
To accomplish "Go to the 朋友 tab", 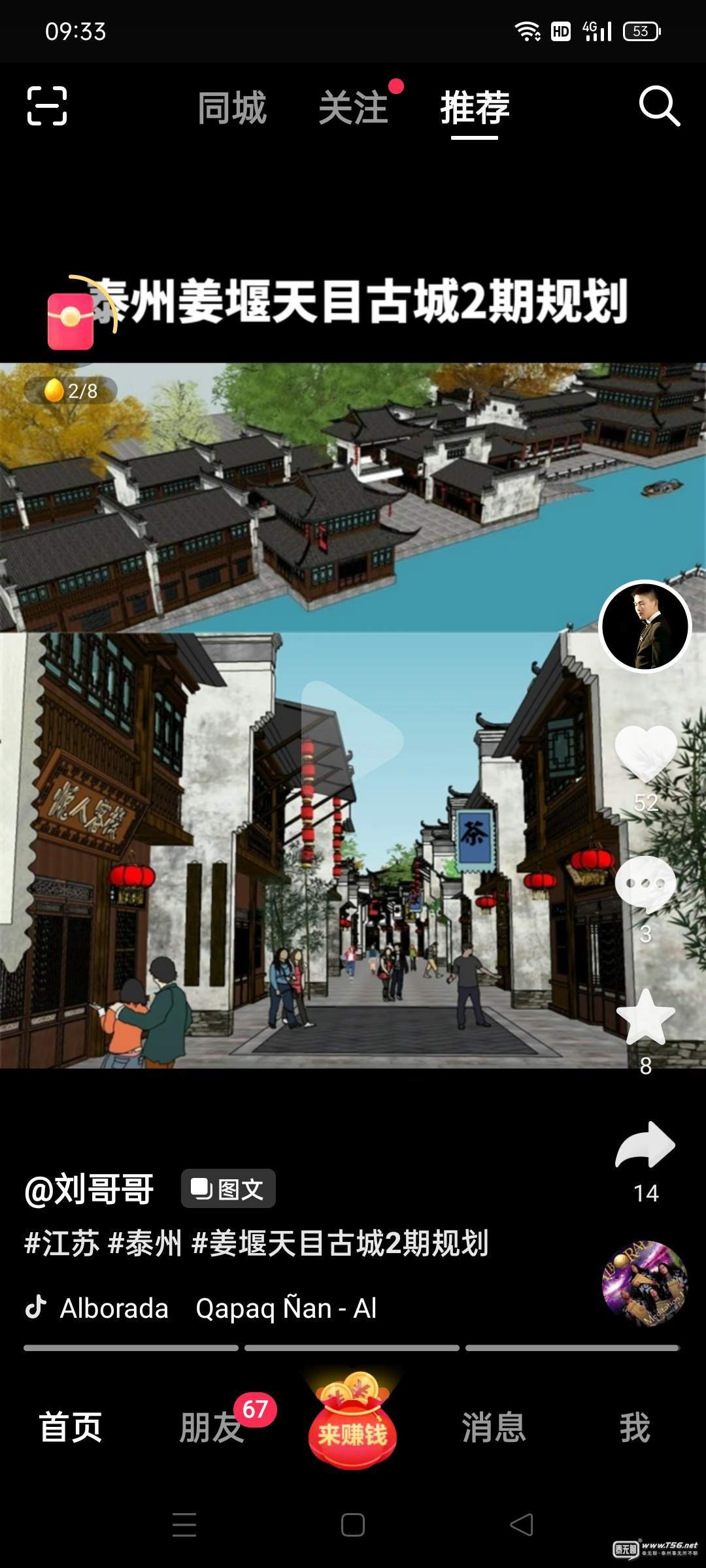I will (211, 1428).
